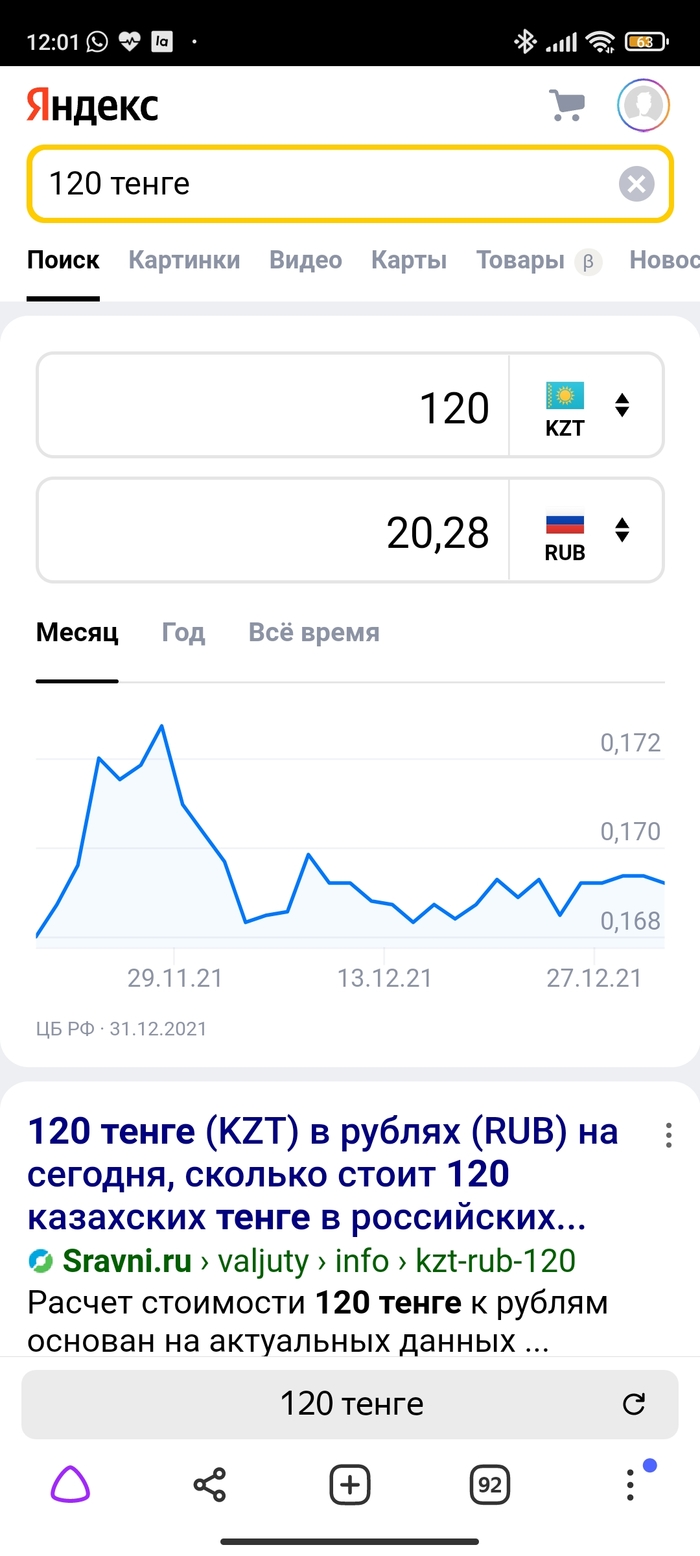This screenshot has width=700, height=1556.
Task: Open the Alice assistant
Action: [x=70, y=1484]
